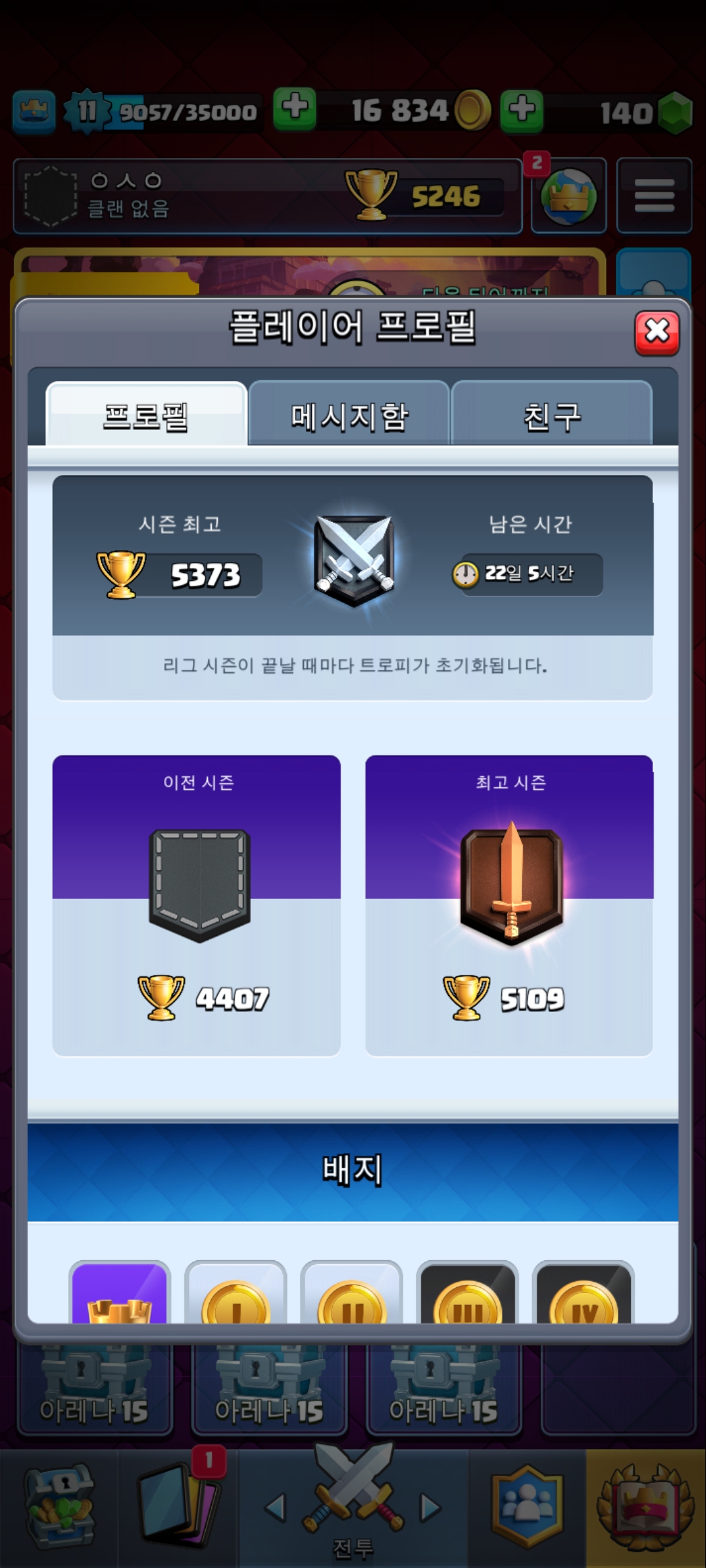Open the 최고 시즌 card
Screen dimensions: 706x1568
[x=509, y=905]
